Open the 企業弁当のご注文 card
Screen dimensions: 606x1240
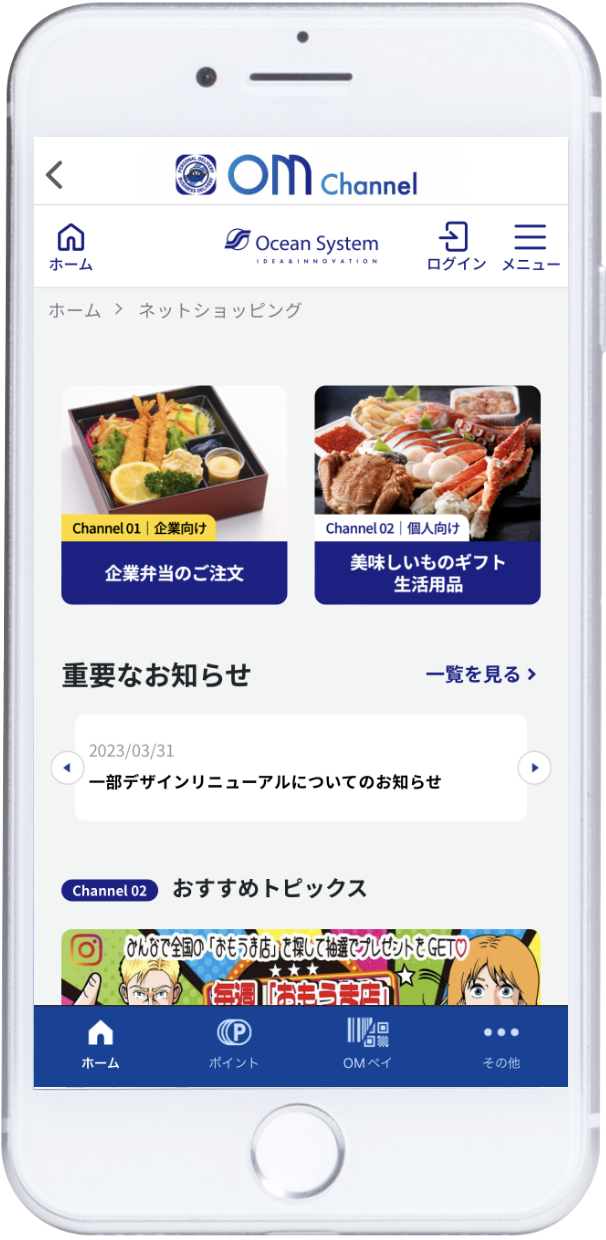(174, 495)
